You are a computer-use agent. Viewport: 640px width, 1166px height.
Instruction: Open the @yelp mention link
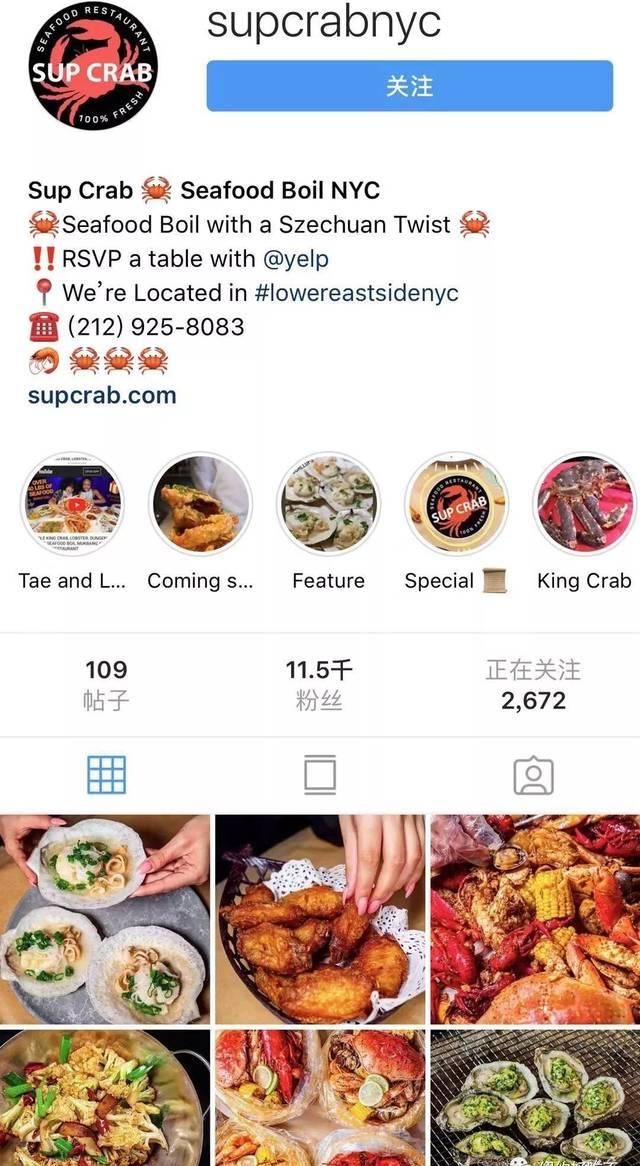click(295, 259)
